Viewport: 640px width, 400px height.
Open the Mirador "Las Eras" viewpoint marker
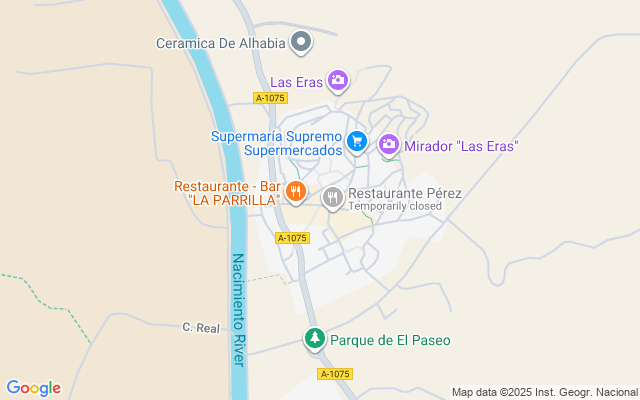point(389,146)
